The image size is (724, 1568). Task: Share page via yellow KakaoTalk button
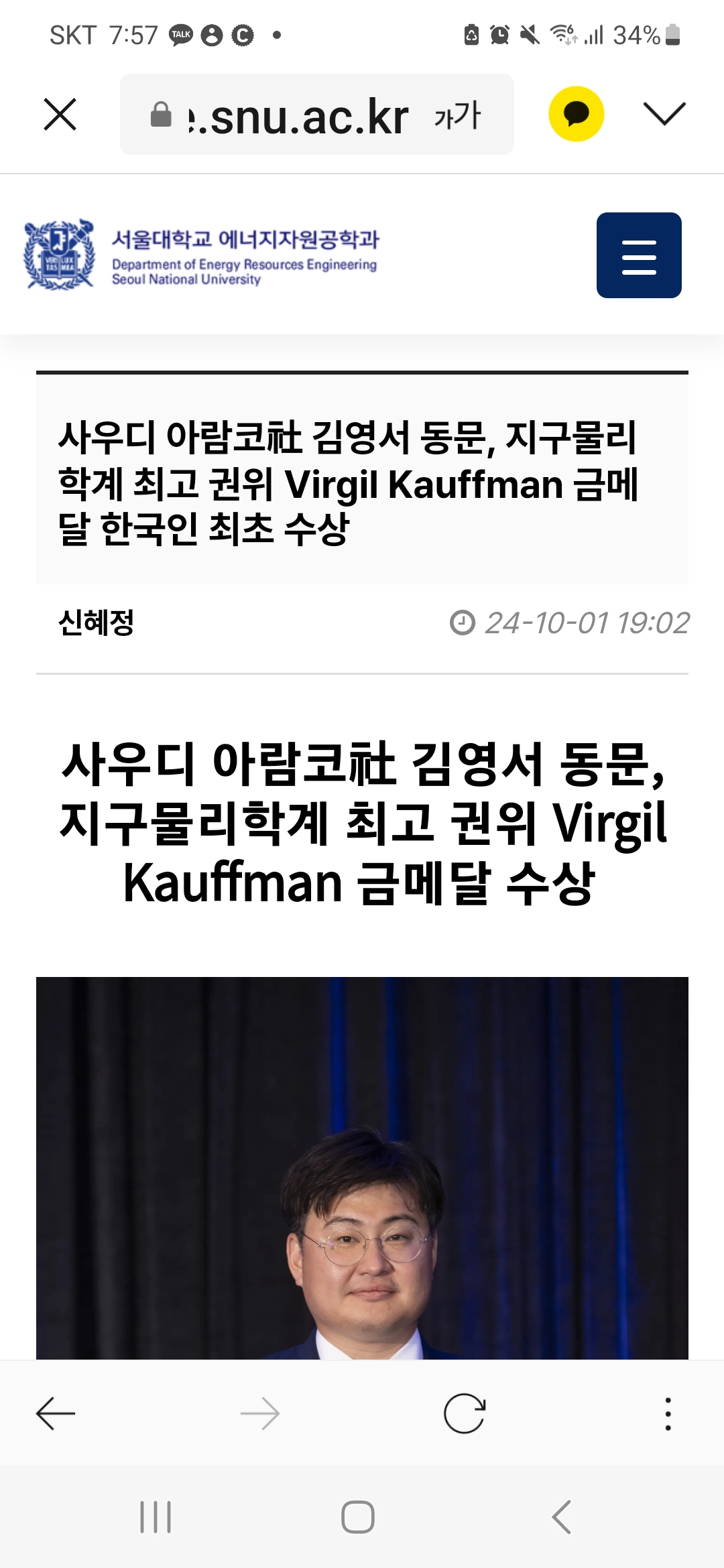[576, 114]
